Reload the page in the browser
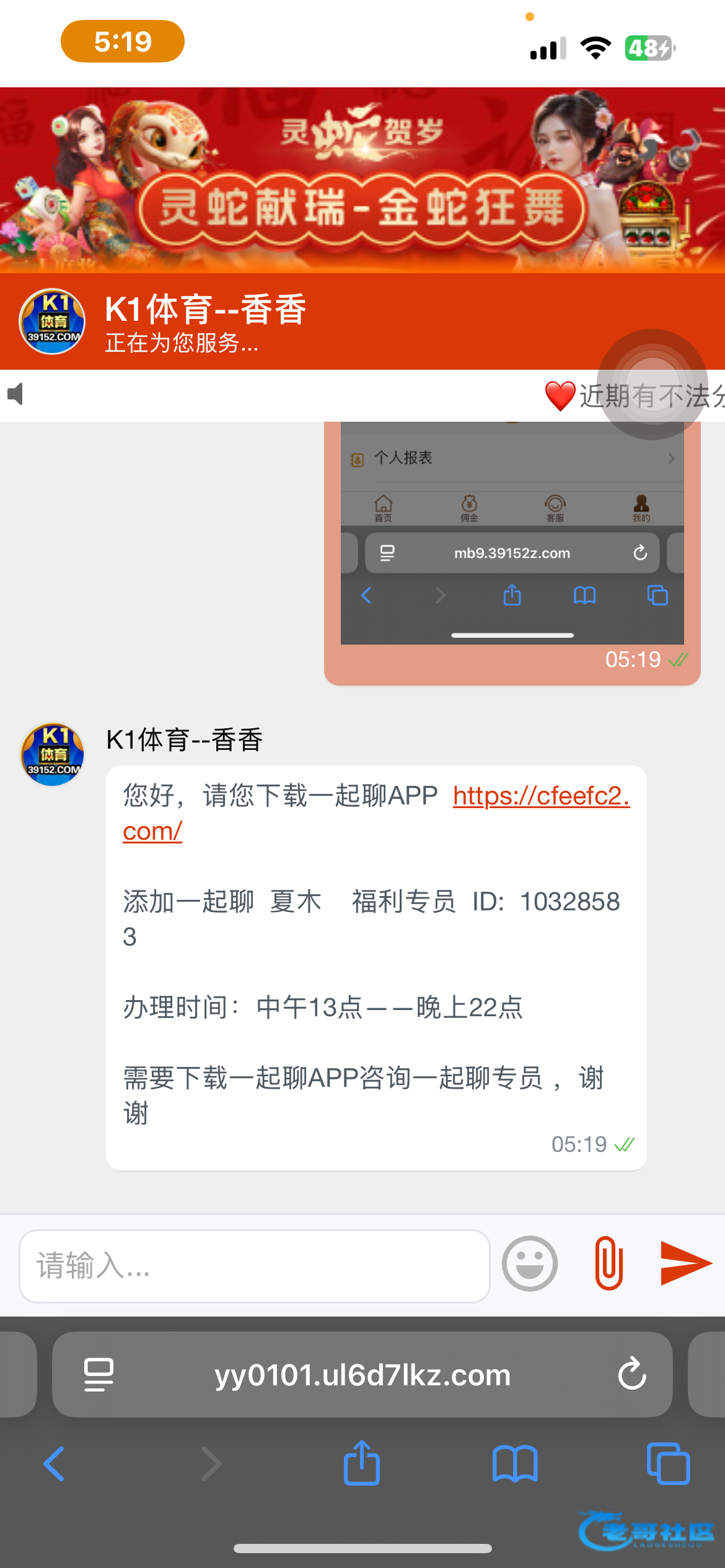Viewport: 725px width, 1568px height. (632, 1374)
